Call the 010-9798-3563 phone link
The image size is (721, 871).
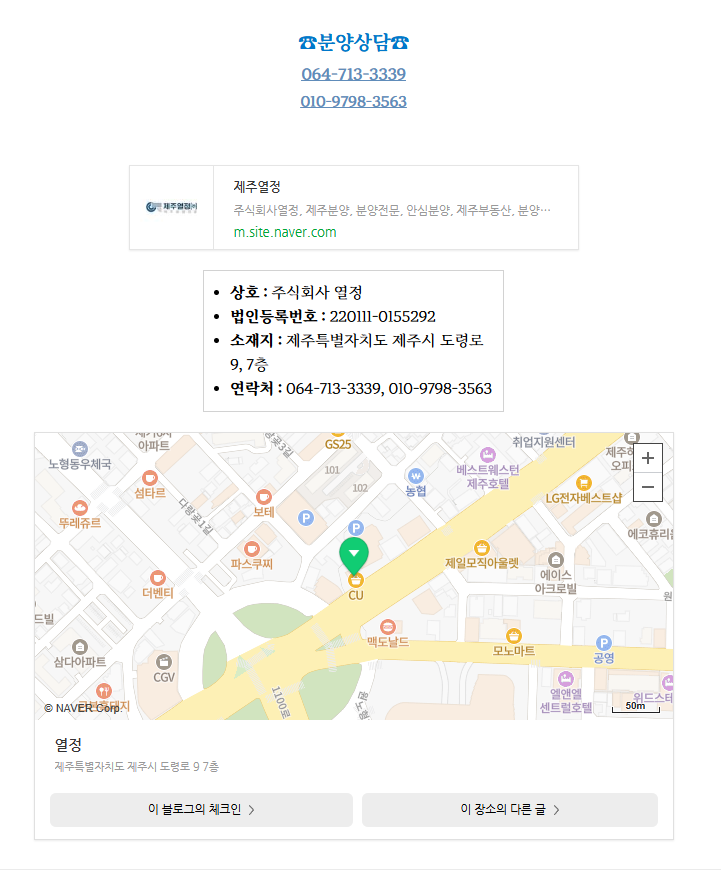pos(353,101)
